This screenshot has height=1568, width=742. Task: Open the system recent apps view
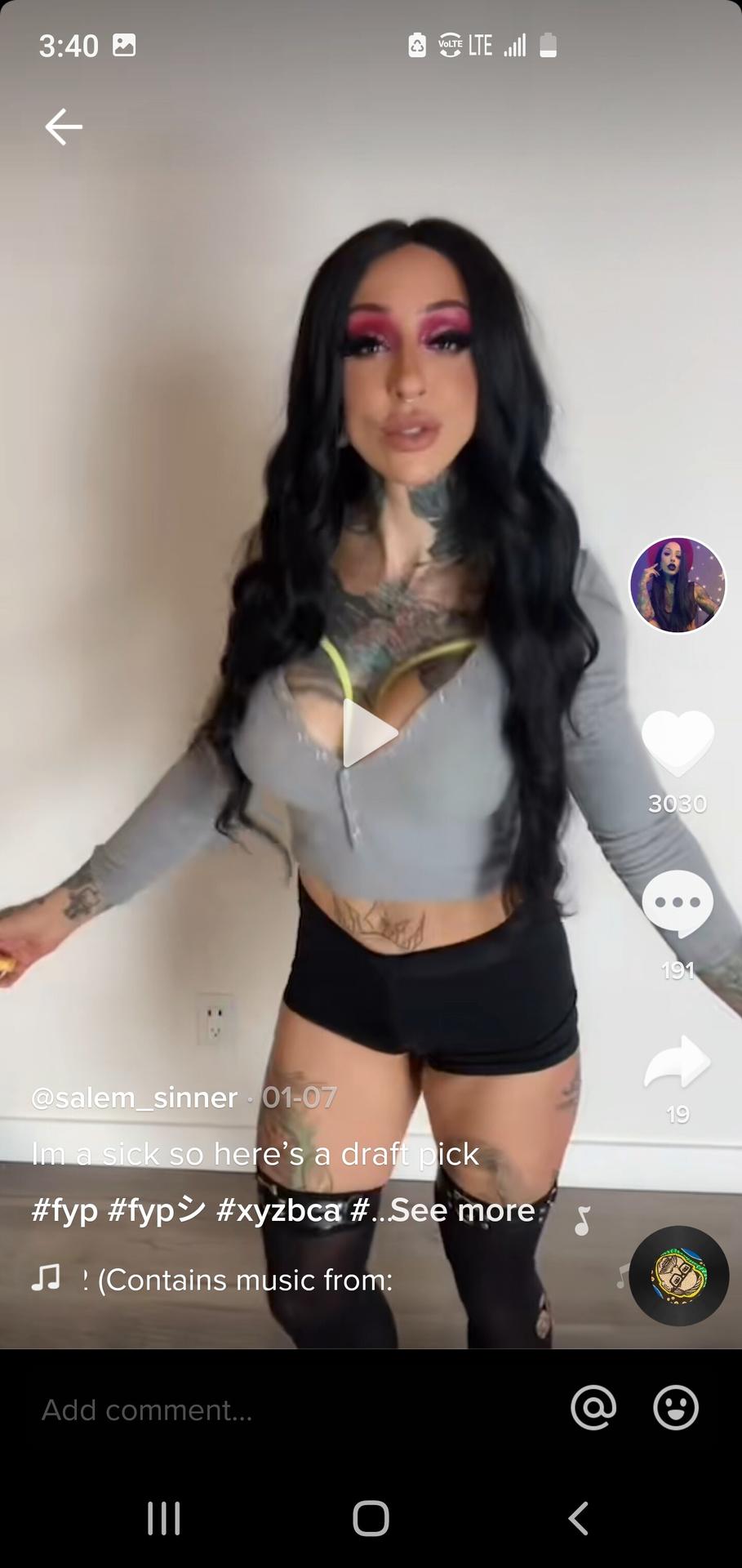click(163, 1518)
